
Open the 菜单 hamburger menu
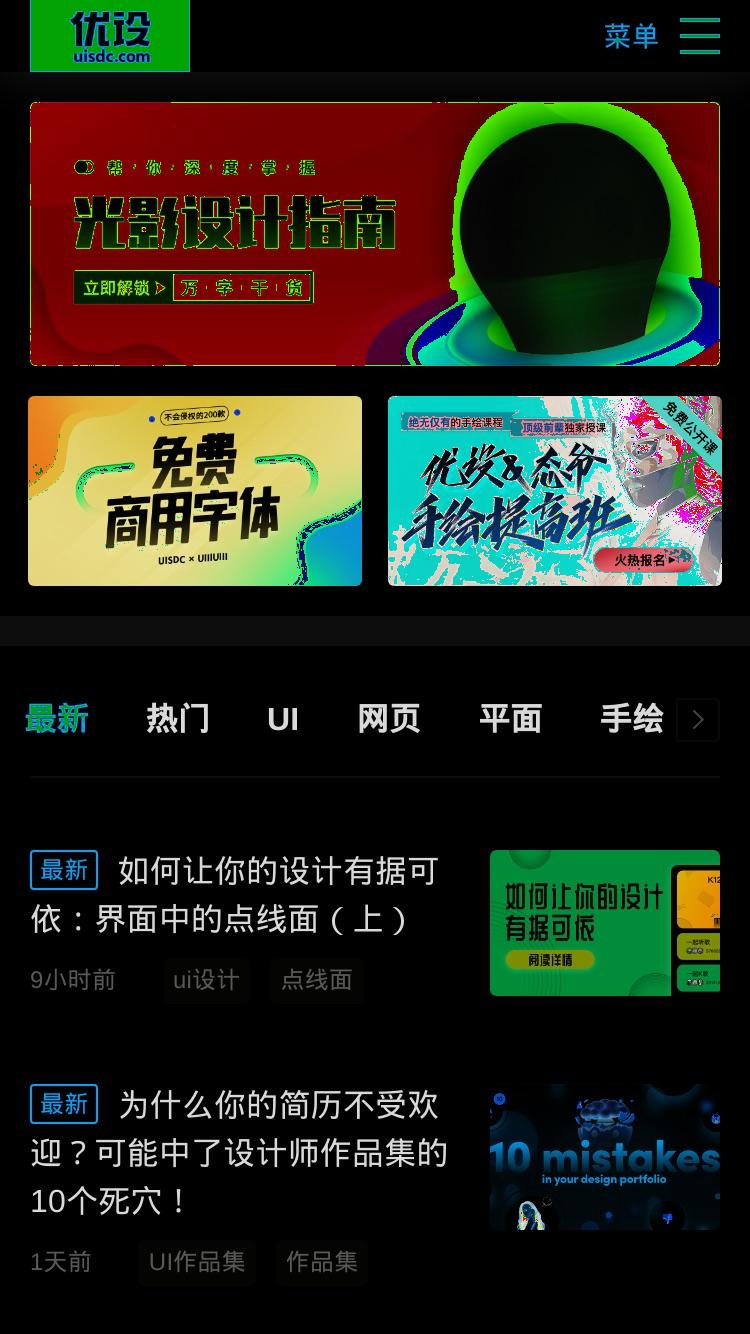(661, 36)
